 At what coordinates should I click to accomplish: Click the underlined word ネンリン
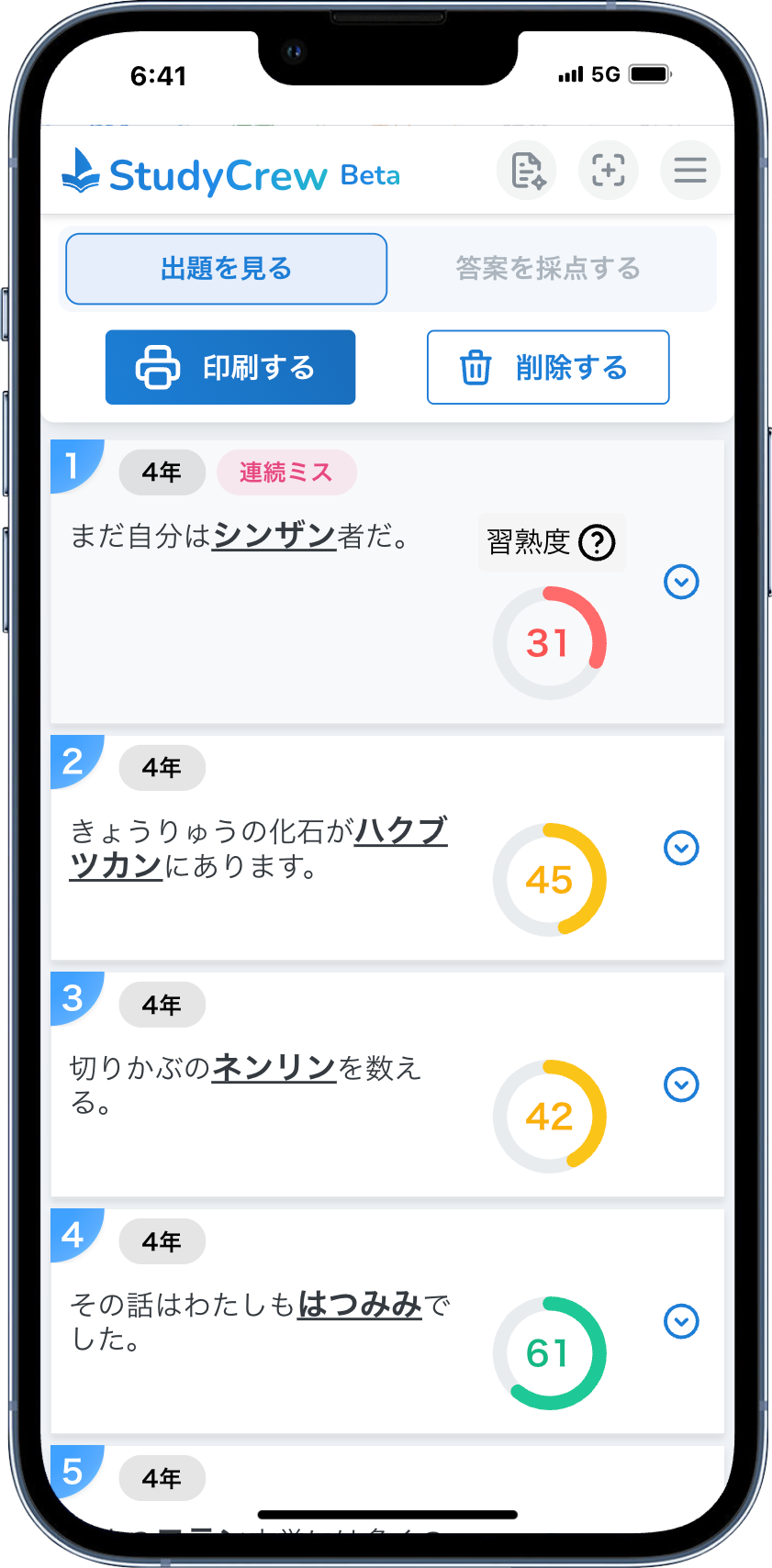coord(272,1068)
